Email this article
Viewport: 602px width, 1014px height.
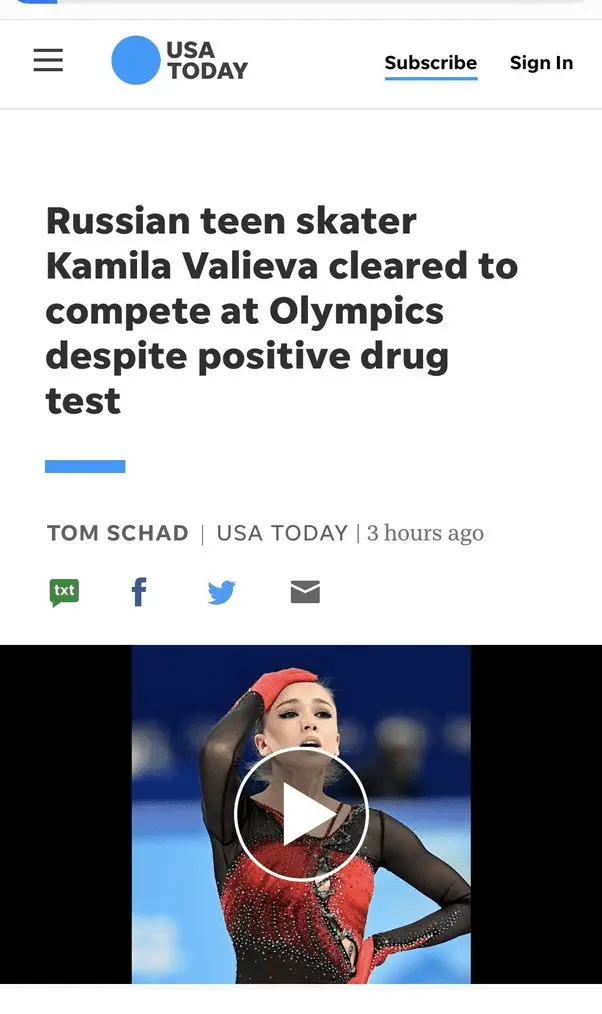click(305, 592)
